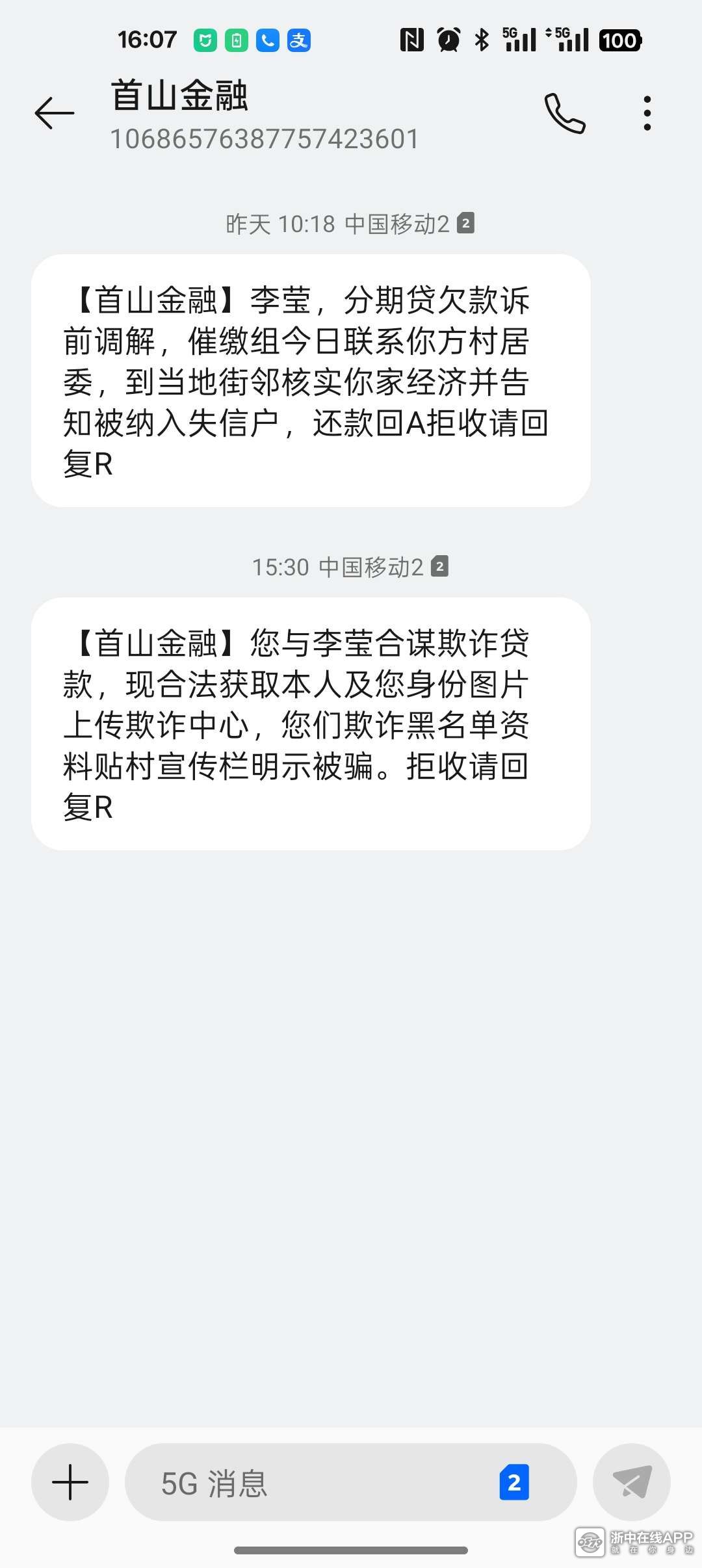The image size is (702, 1568).
Task: Focus the 5G 消息 text field
Action: pos(312,1482)
